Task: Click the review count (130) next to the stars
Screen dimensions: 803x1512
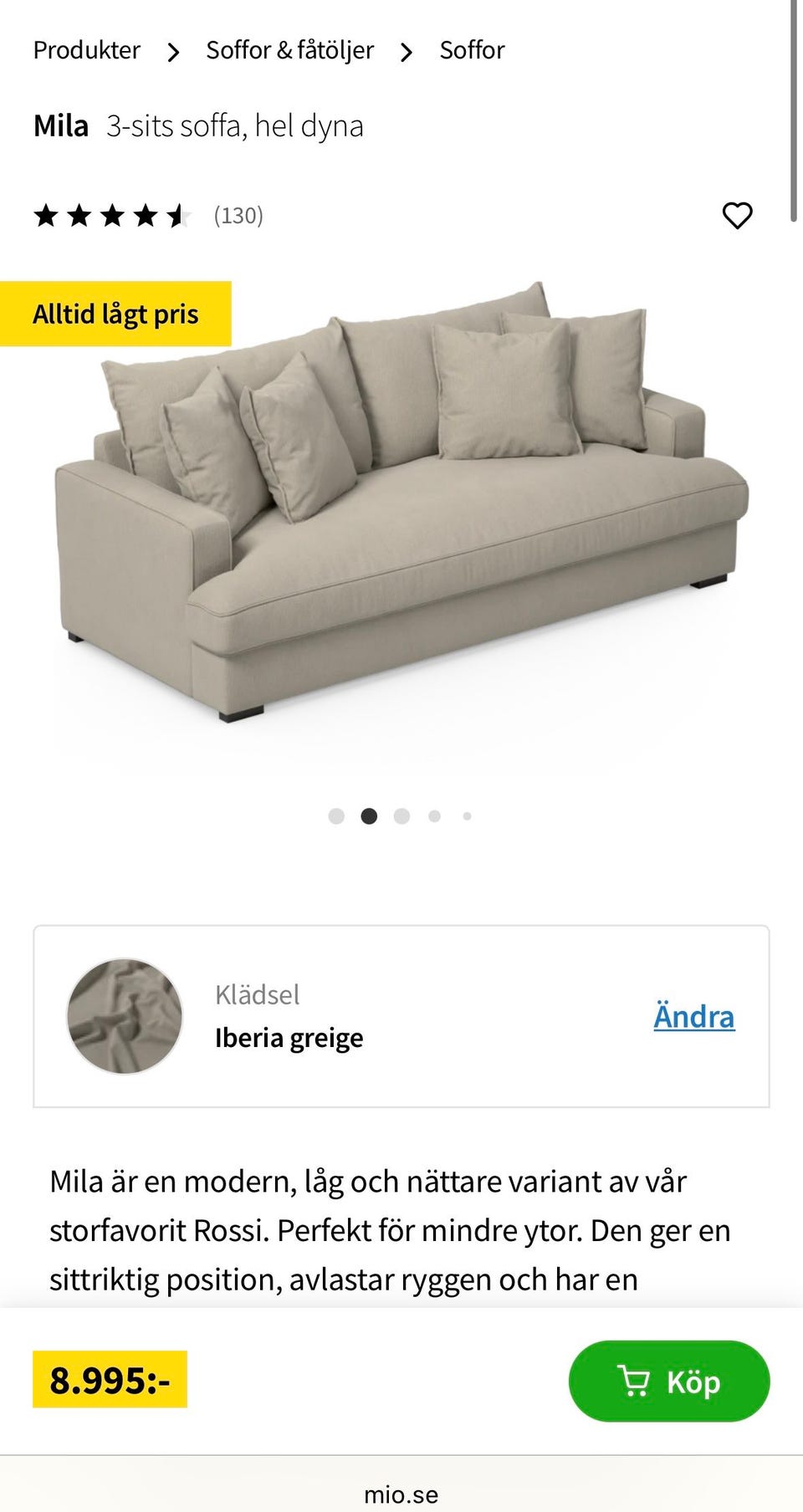Action: [238, 216]
